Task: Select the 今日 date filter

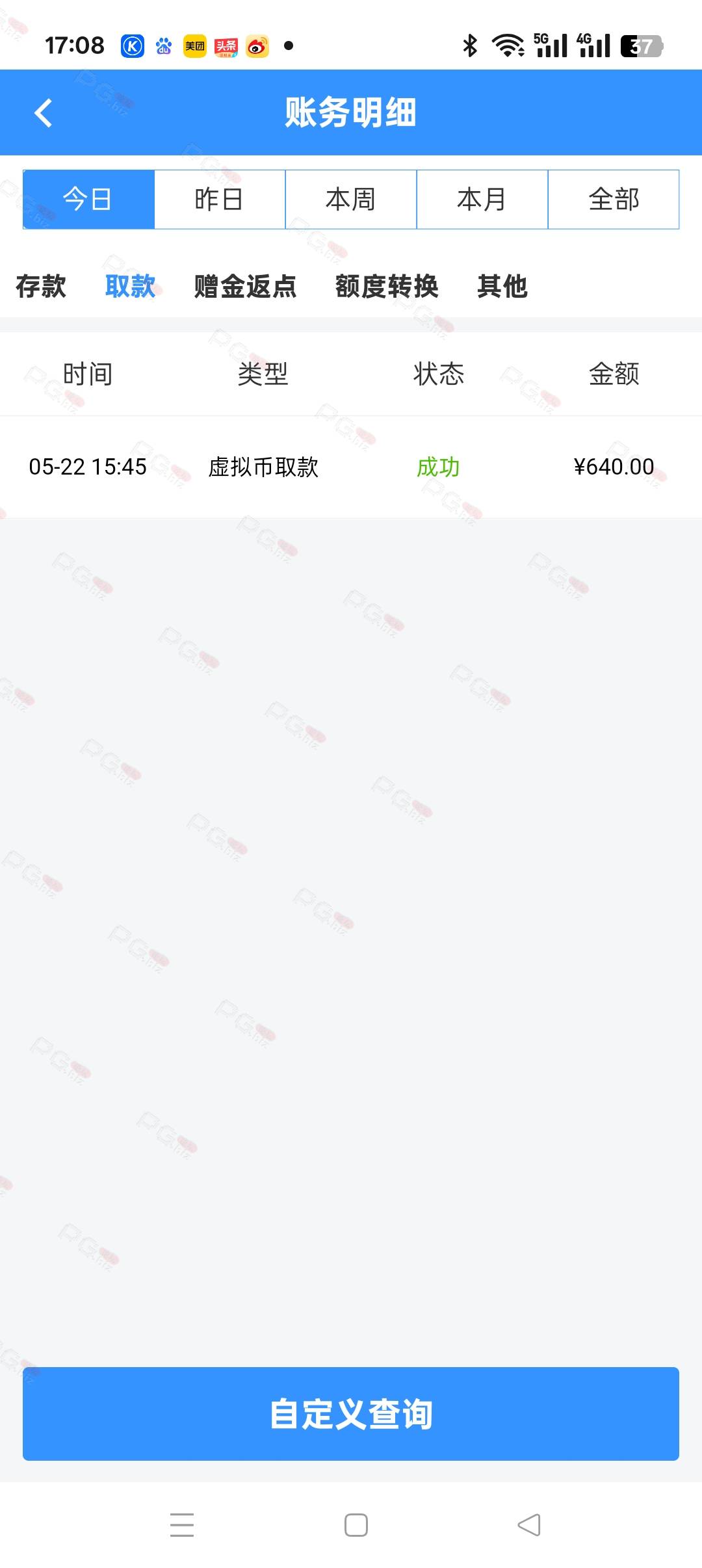Action: click(x=88, y=200)
